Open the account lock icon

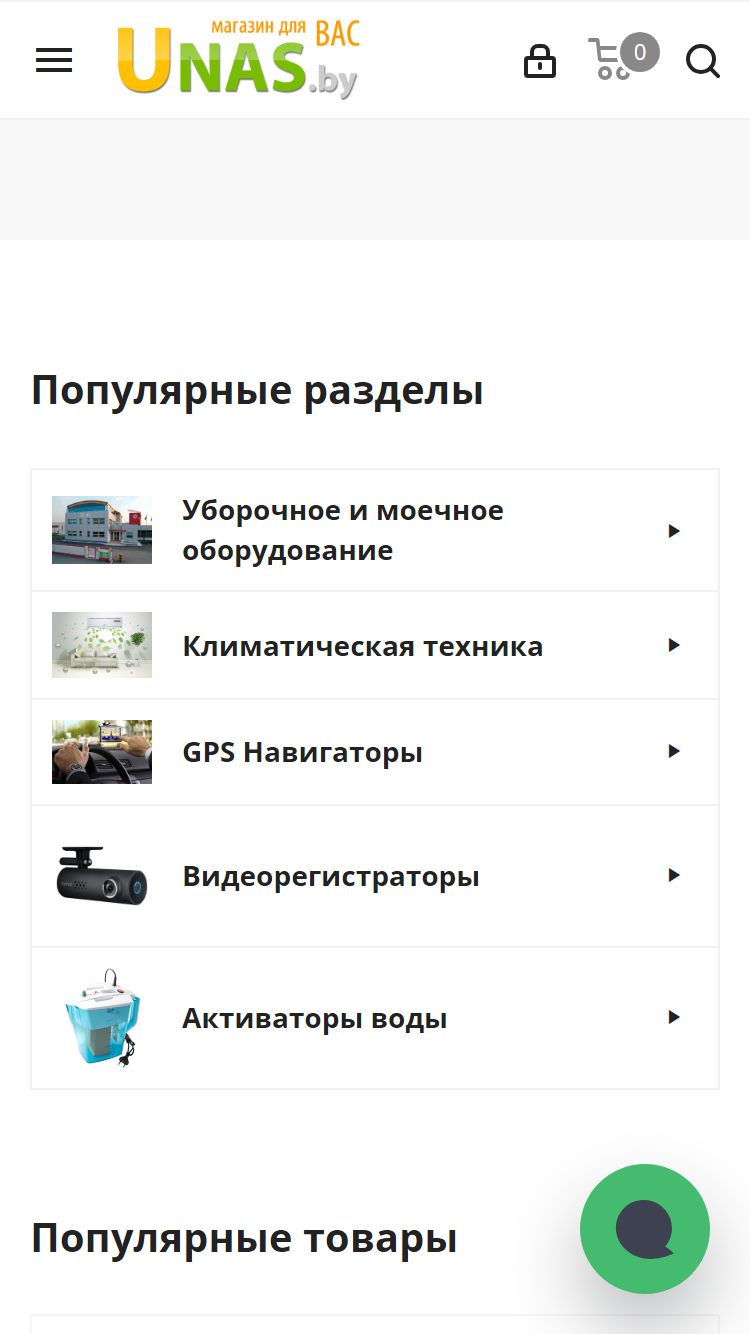(x=540, y=61)
